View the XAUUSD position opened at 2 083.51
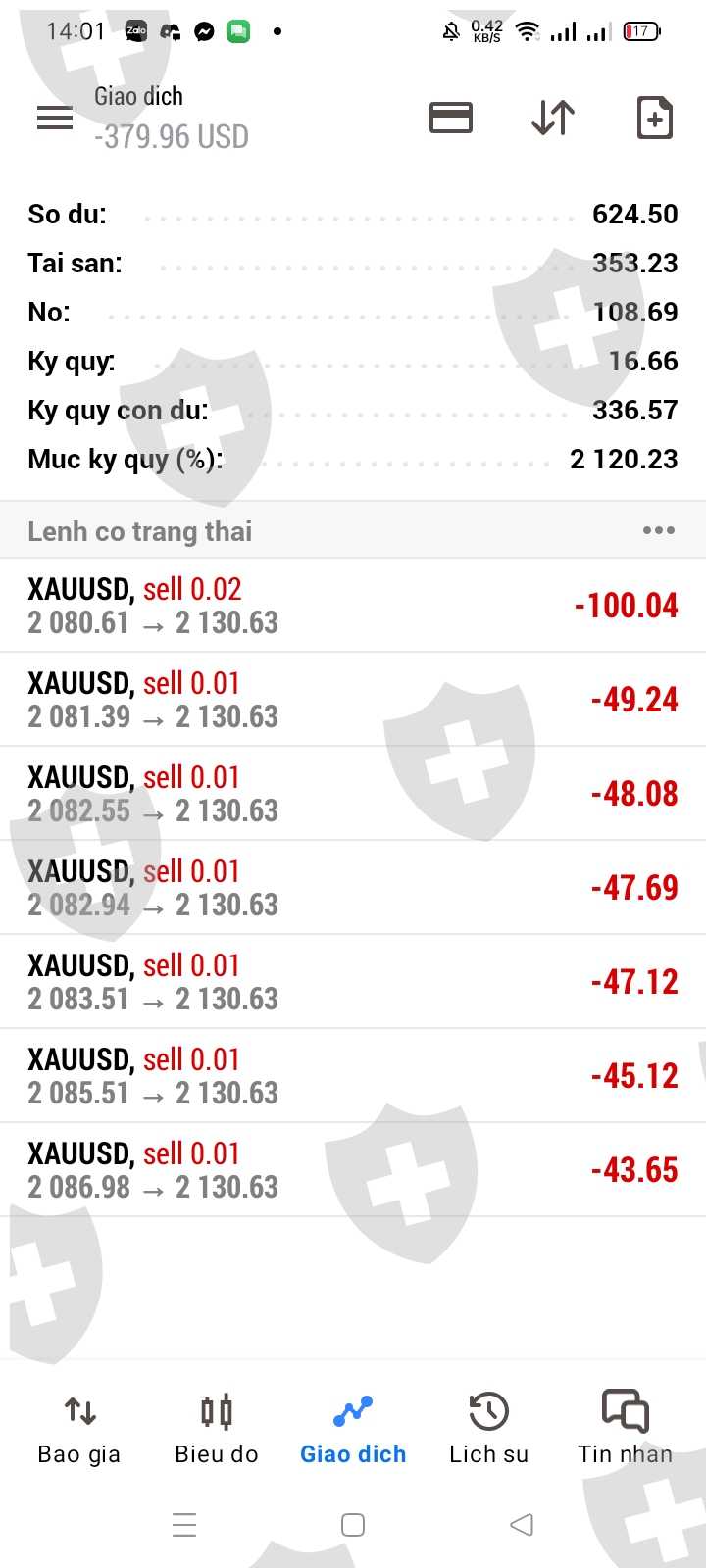Viewport: 706px width, 1568px height. 353,982
